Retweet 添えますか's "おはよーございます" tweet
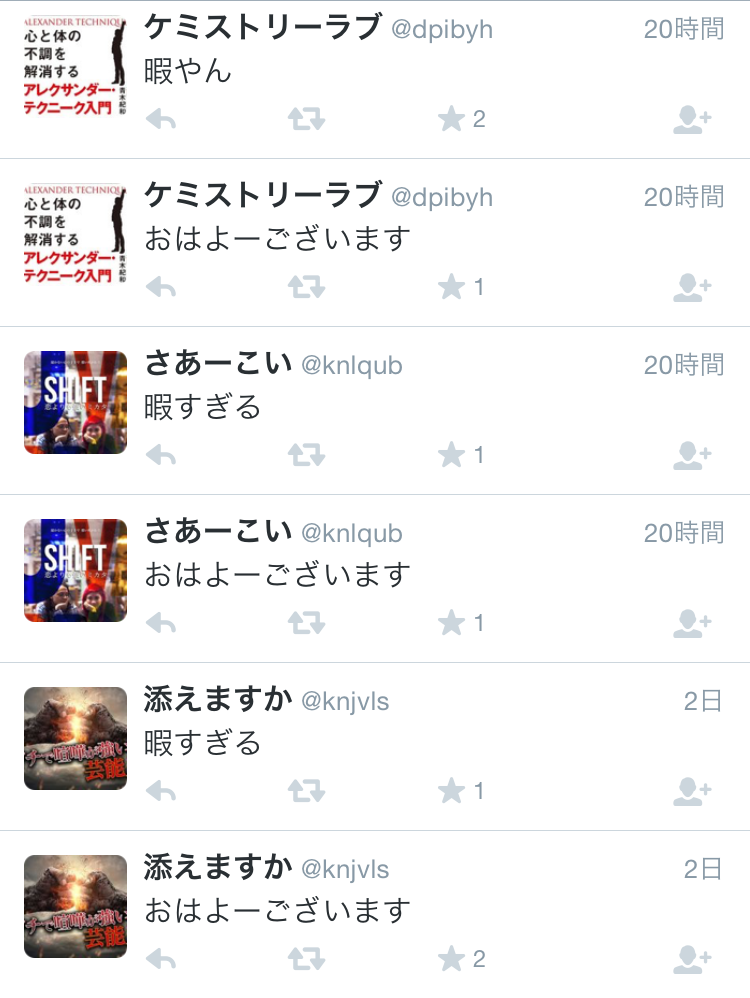Viewport: 750px width, 998px height. pyautogui.click(x=307, y=958)
